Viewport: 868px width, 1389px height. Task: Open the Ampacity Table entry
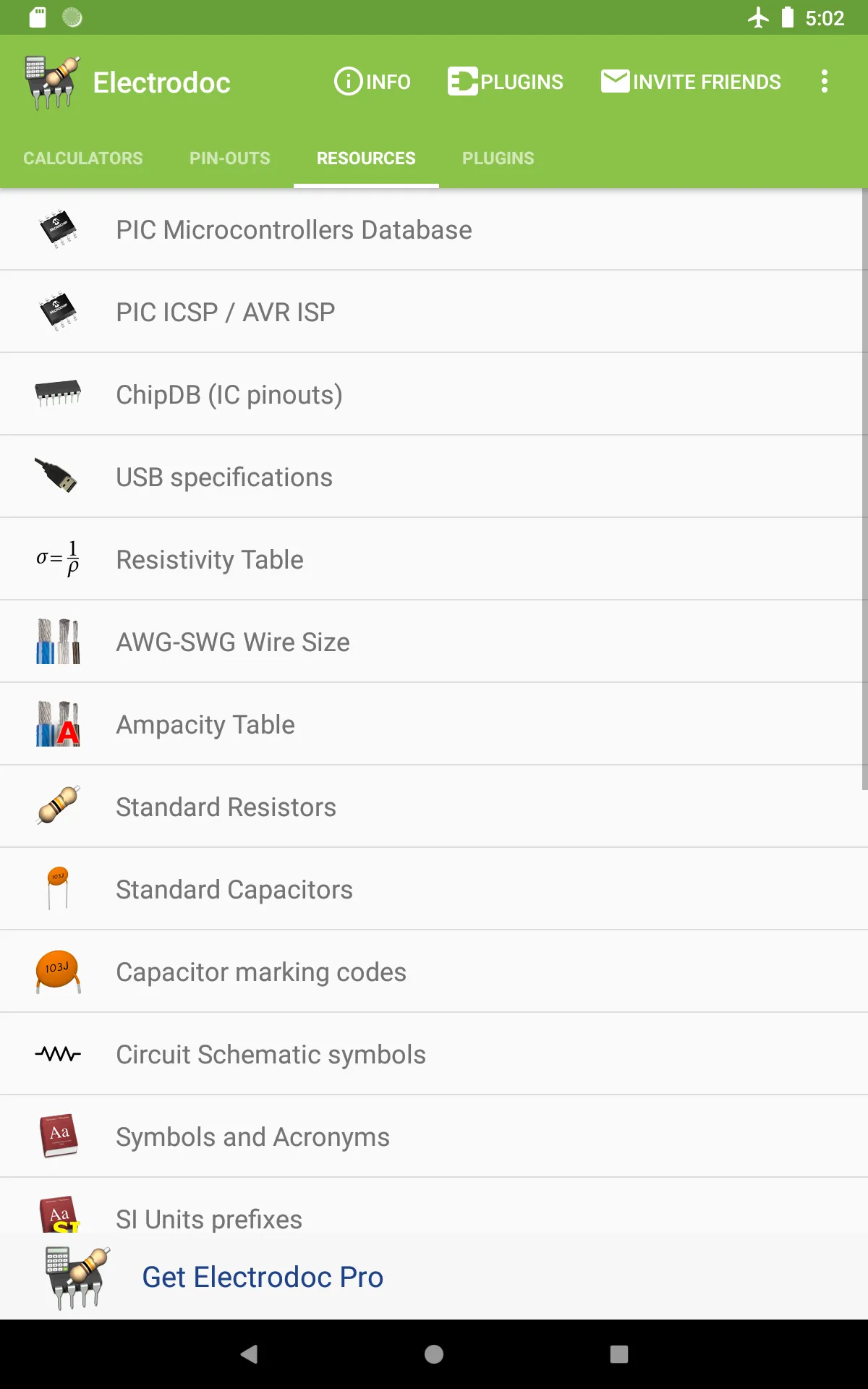(206, 723)
